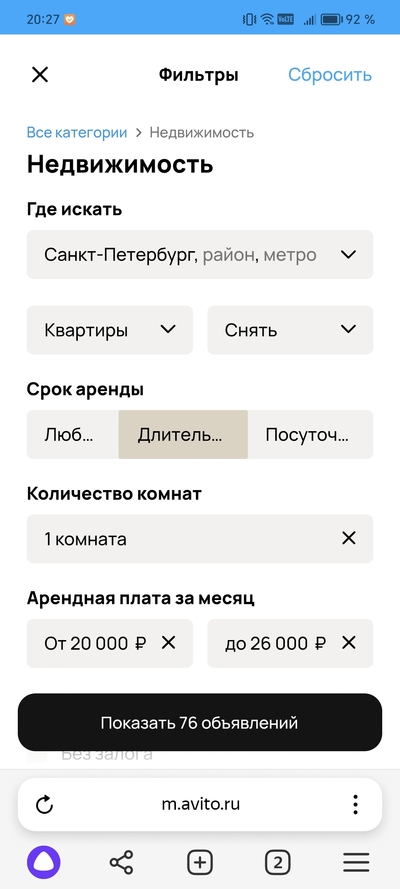Clear the maximum price до 26 000 ₽
The height and width of the screenshot is (889, 400).
tap(348, 643)
